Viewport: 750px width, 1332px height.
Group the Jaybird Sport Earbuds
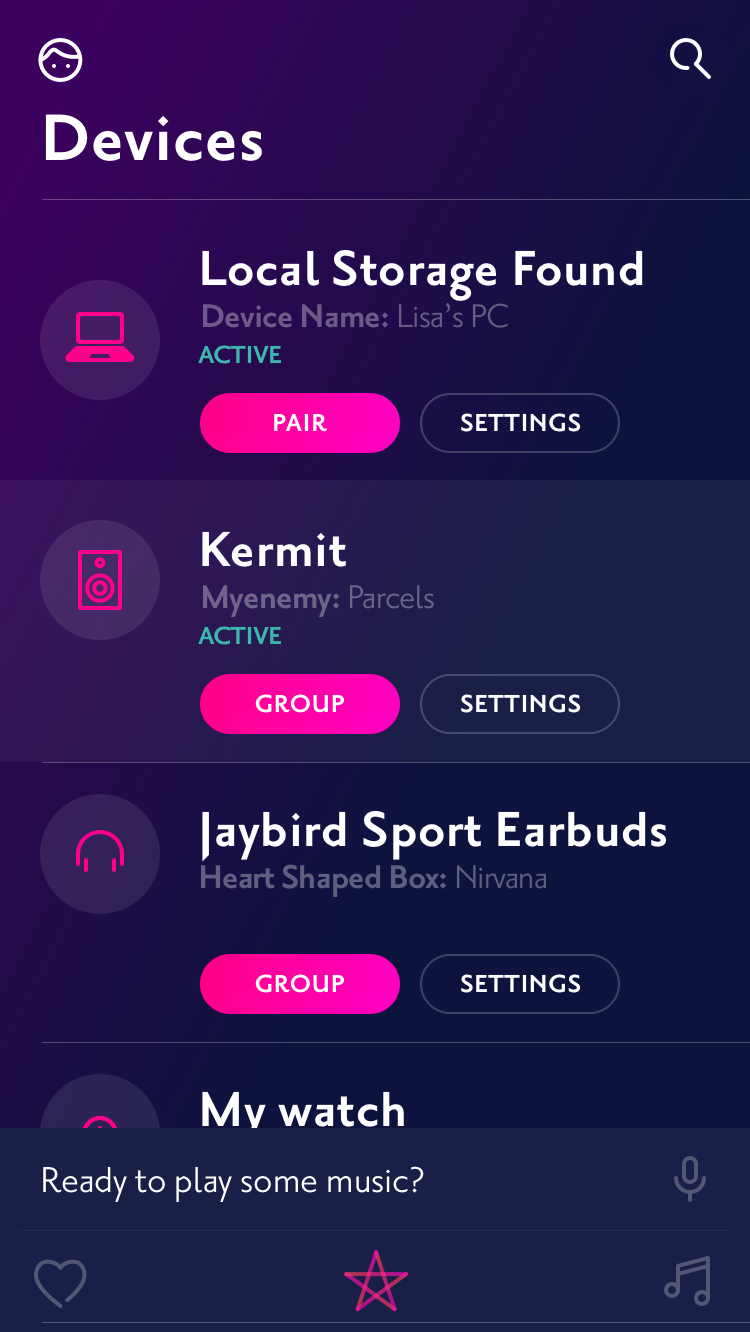tap(300, 984)
